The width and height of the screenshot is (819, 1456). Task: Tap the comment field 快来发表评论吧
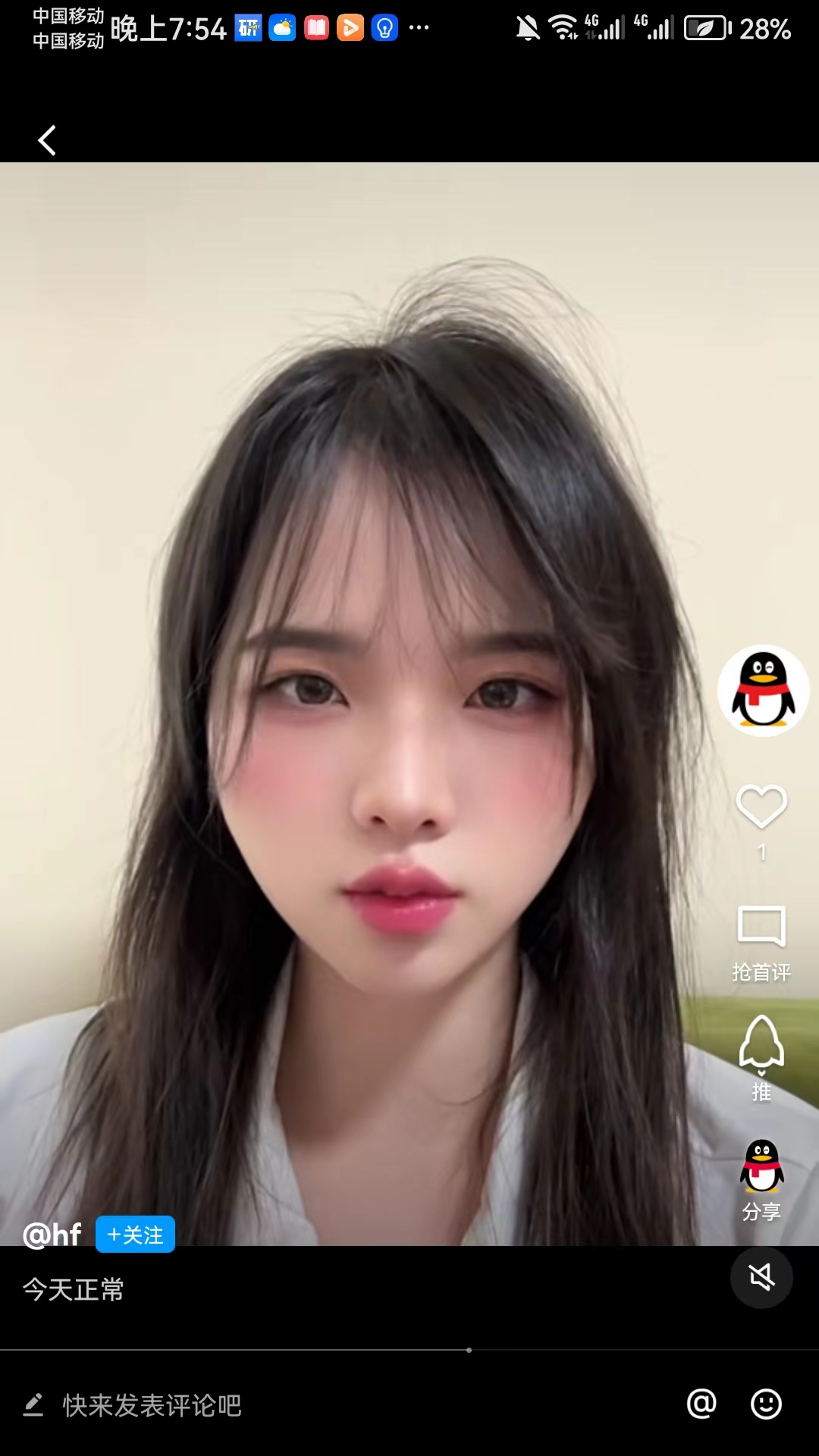tap(152, 1405)
